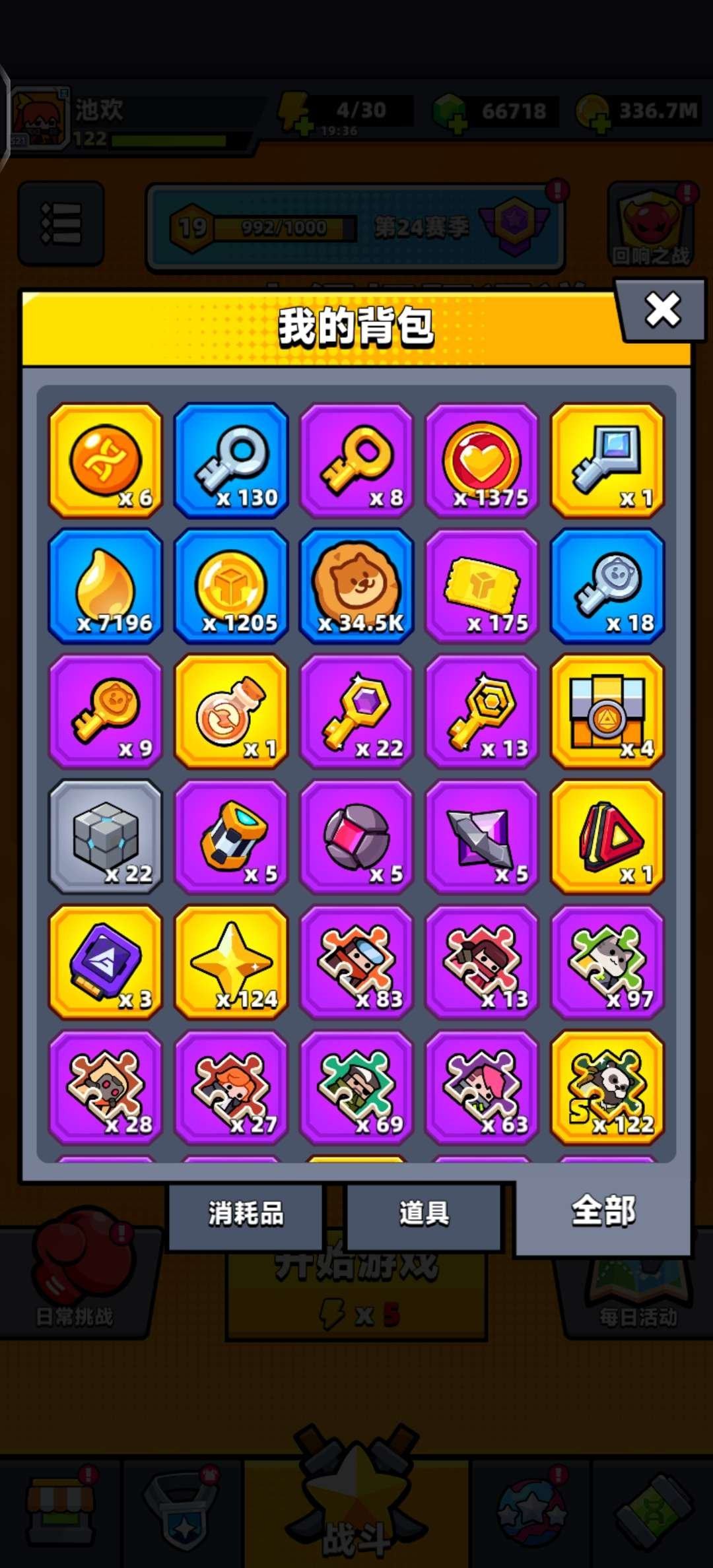This screenshot has width=713, height=1568.
Task: Tap the red triangle item x 1
Action: [607, 837]
